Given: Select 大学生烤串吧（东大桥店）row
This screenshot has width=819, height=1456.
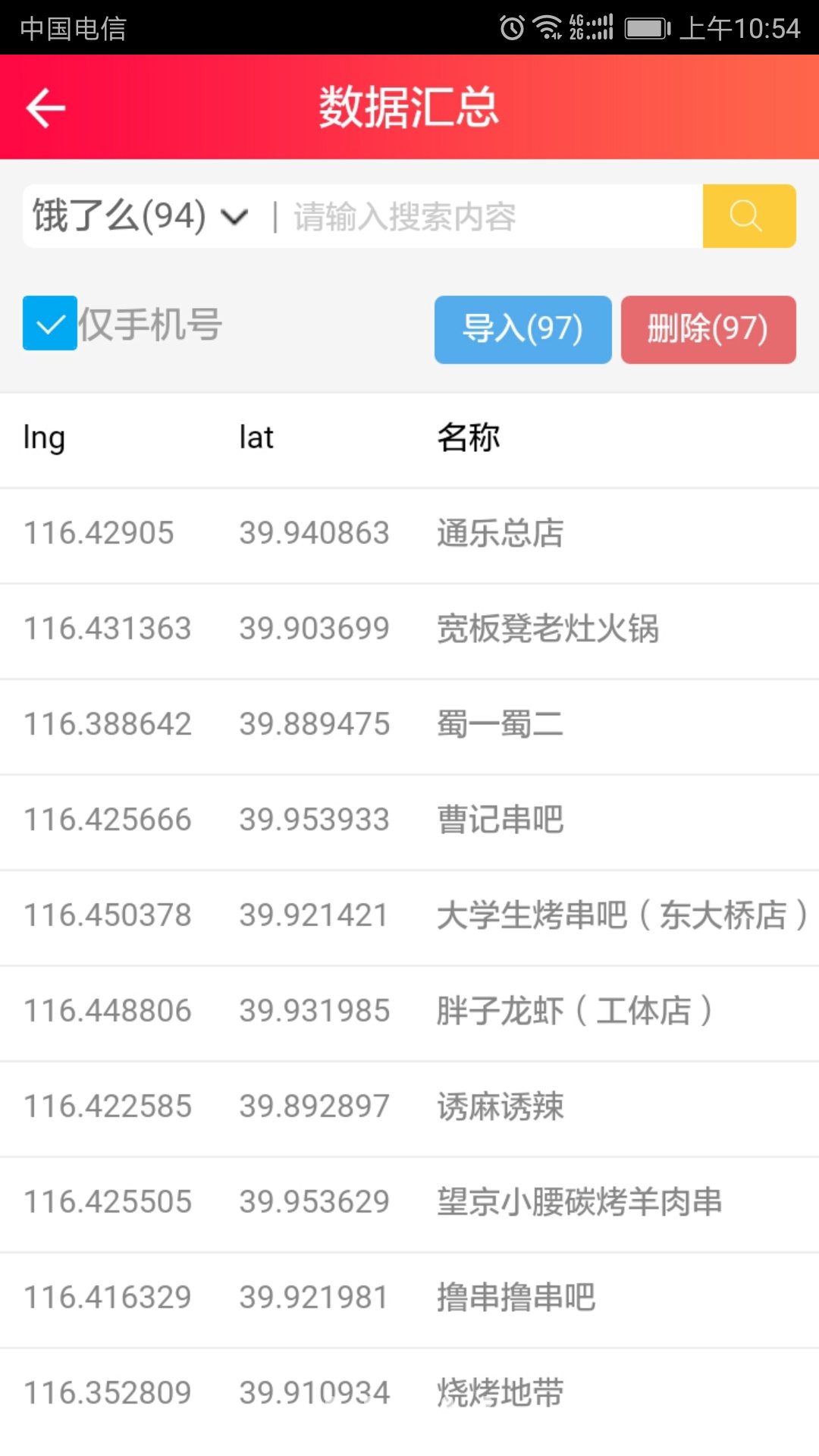Looking at the screenshot, I should [409, 918].
